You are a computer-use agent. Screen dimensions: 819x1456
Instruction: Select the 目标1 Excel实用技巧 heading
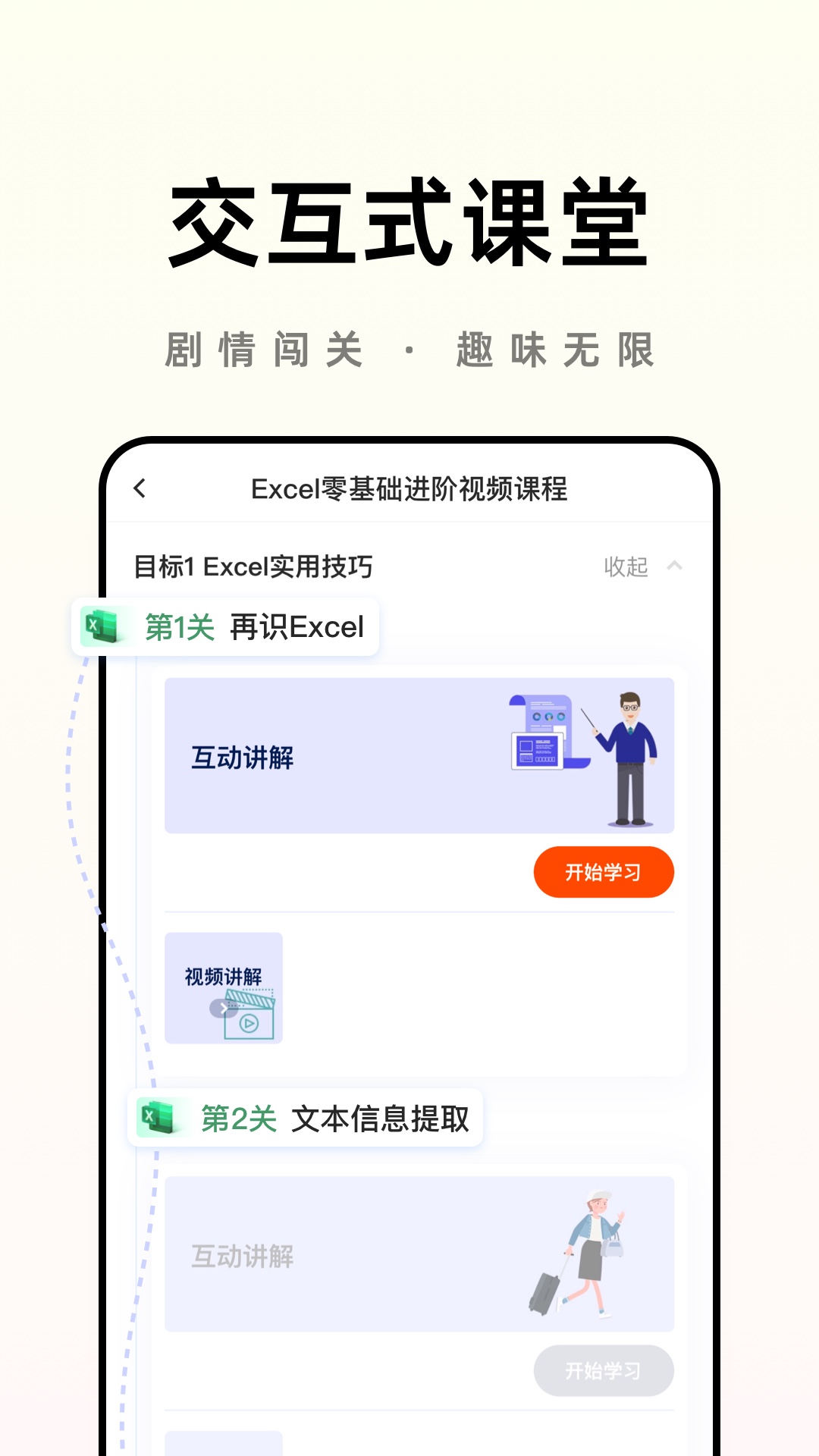click(x=251, y=567)
